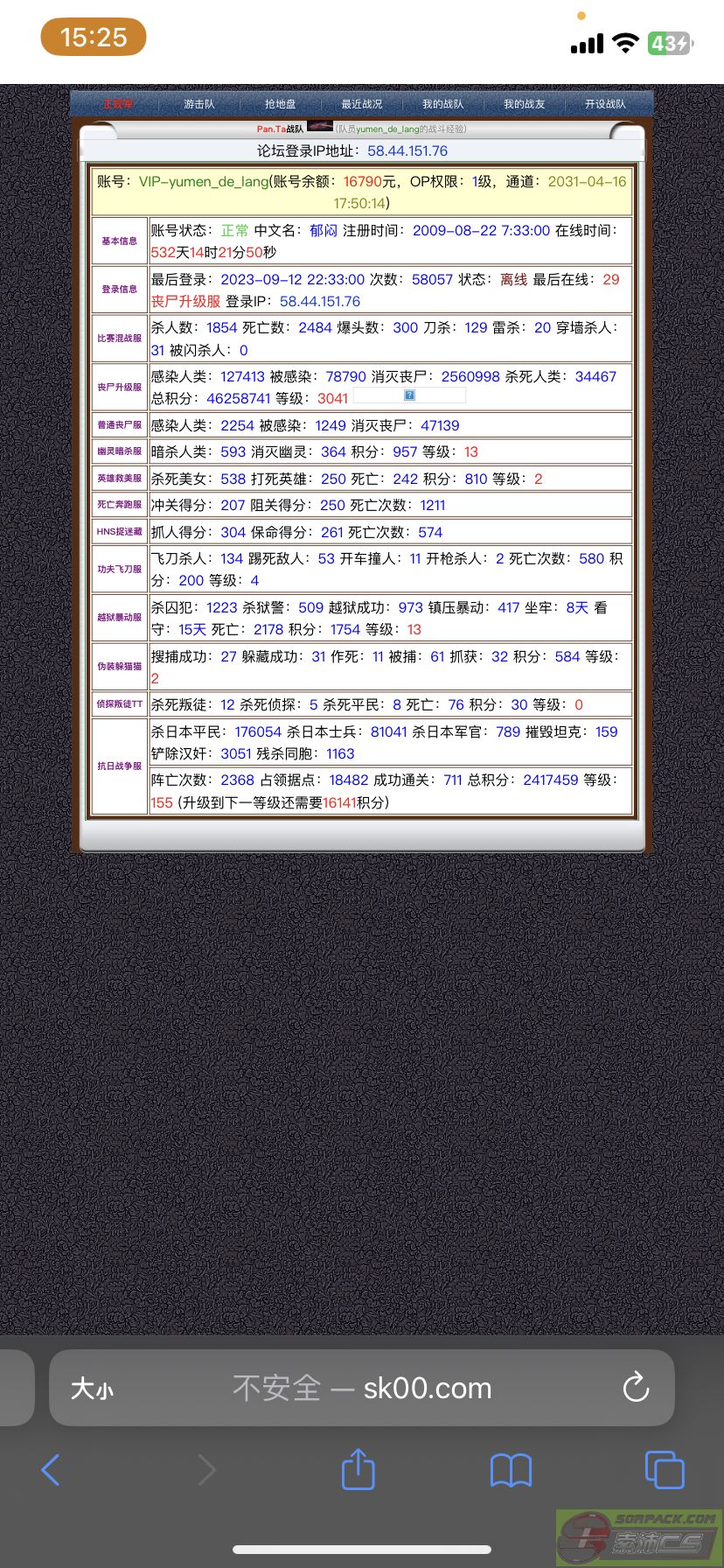
Task: Open the 大小 text size menu
Action: (x=92, y=1389)
